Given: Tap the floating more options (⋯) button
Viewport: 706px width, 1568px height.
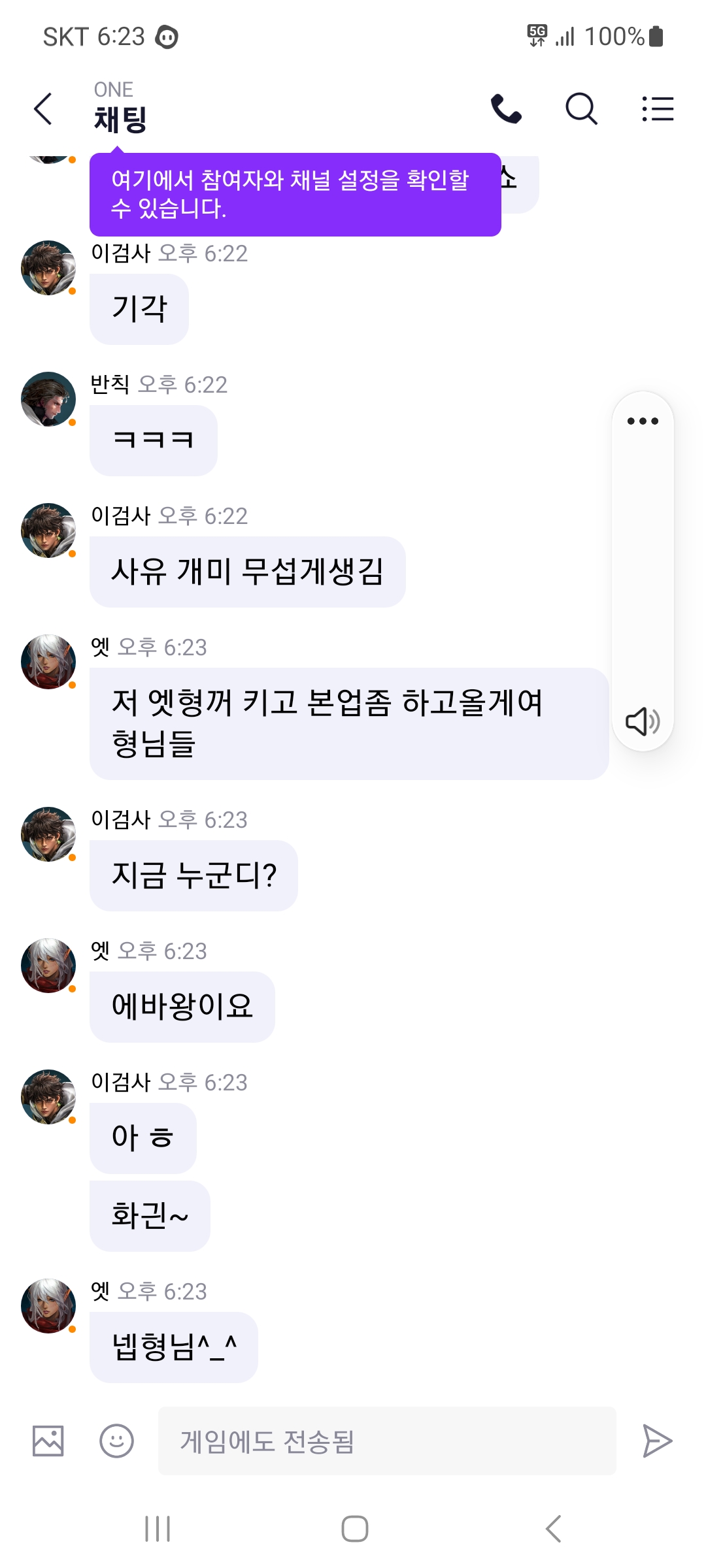Looking at the screenshot, I should (643, 421).
